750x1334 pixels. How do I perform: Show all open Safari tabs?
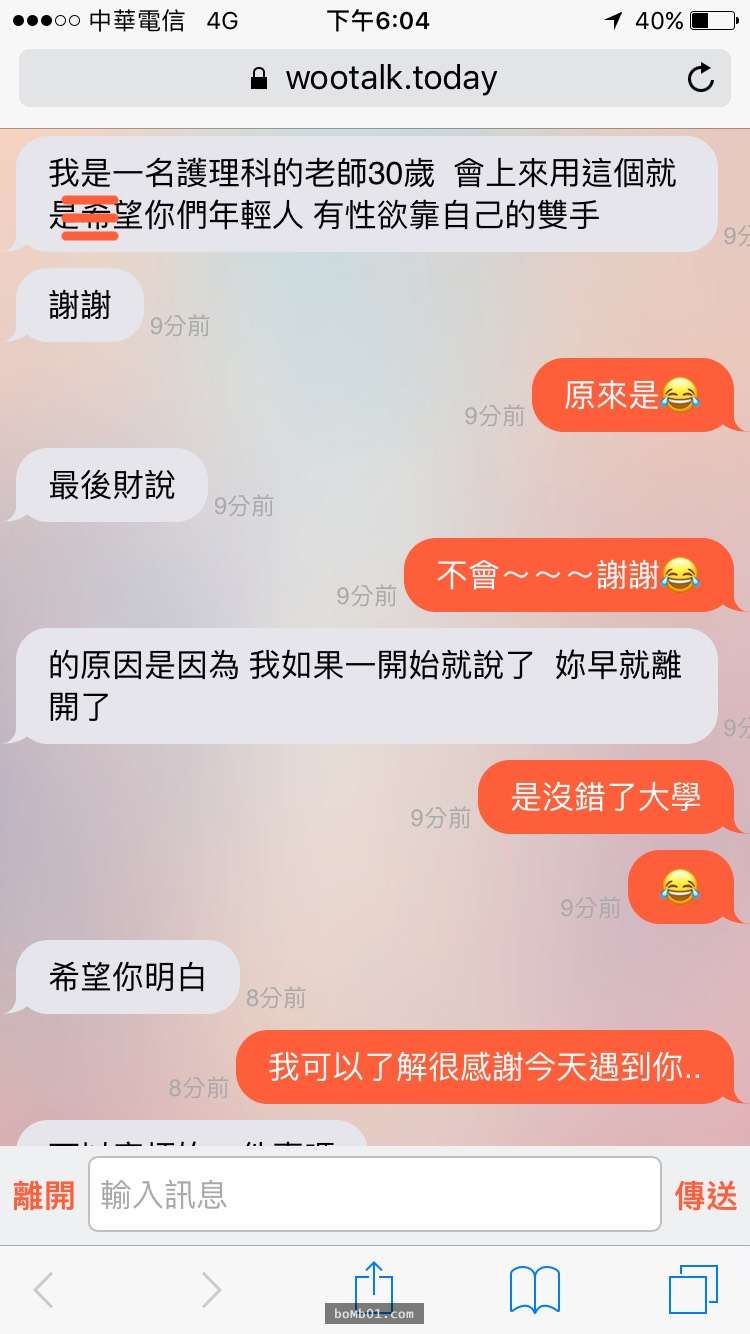[x=693, y=1289]
